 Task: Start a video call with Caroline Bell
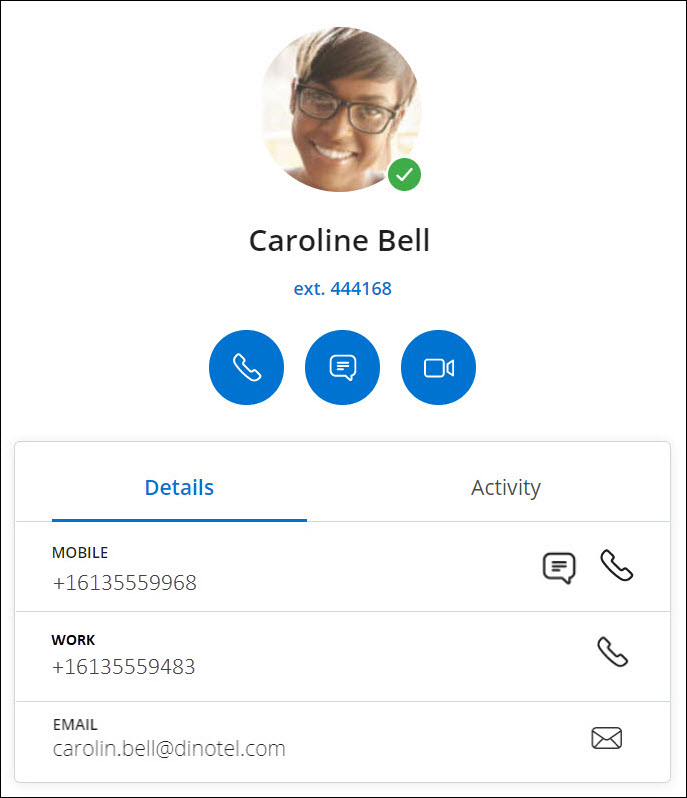[x=438, y=368]
